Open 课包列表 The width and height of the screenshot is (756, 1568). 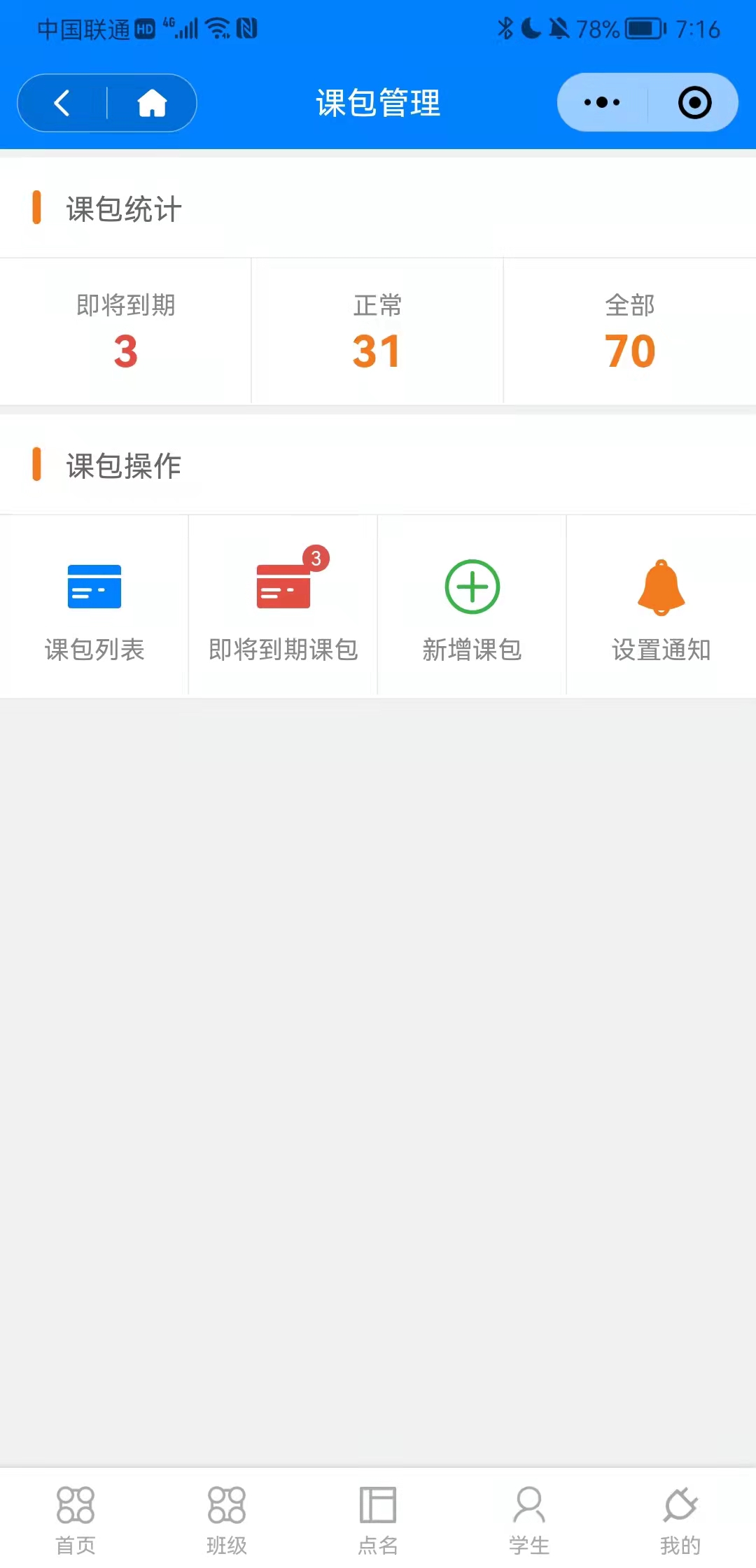94,606
